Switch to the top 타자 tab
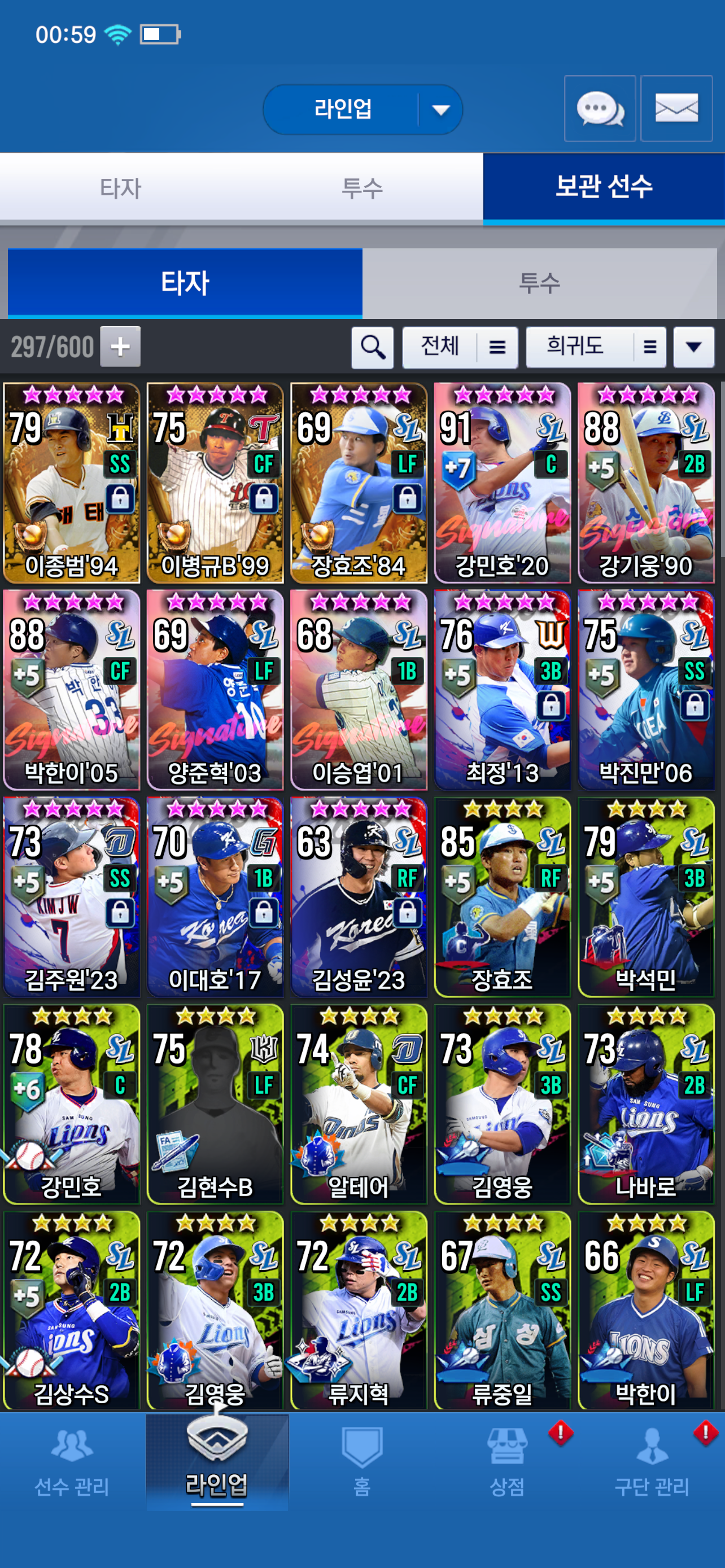The height and width of the screenshot is (1568, 725). click(x=120, y=187)
